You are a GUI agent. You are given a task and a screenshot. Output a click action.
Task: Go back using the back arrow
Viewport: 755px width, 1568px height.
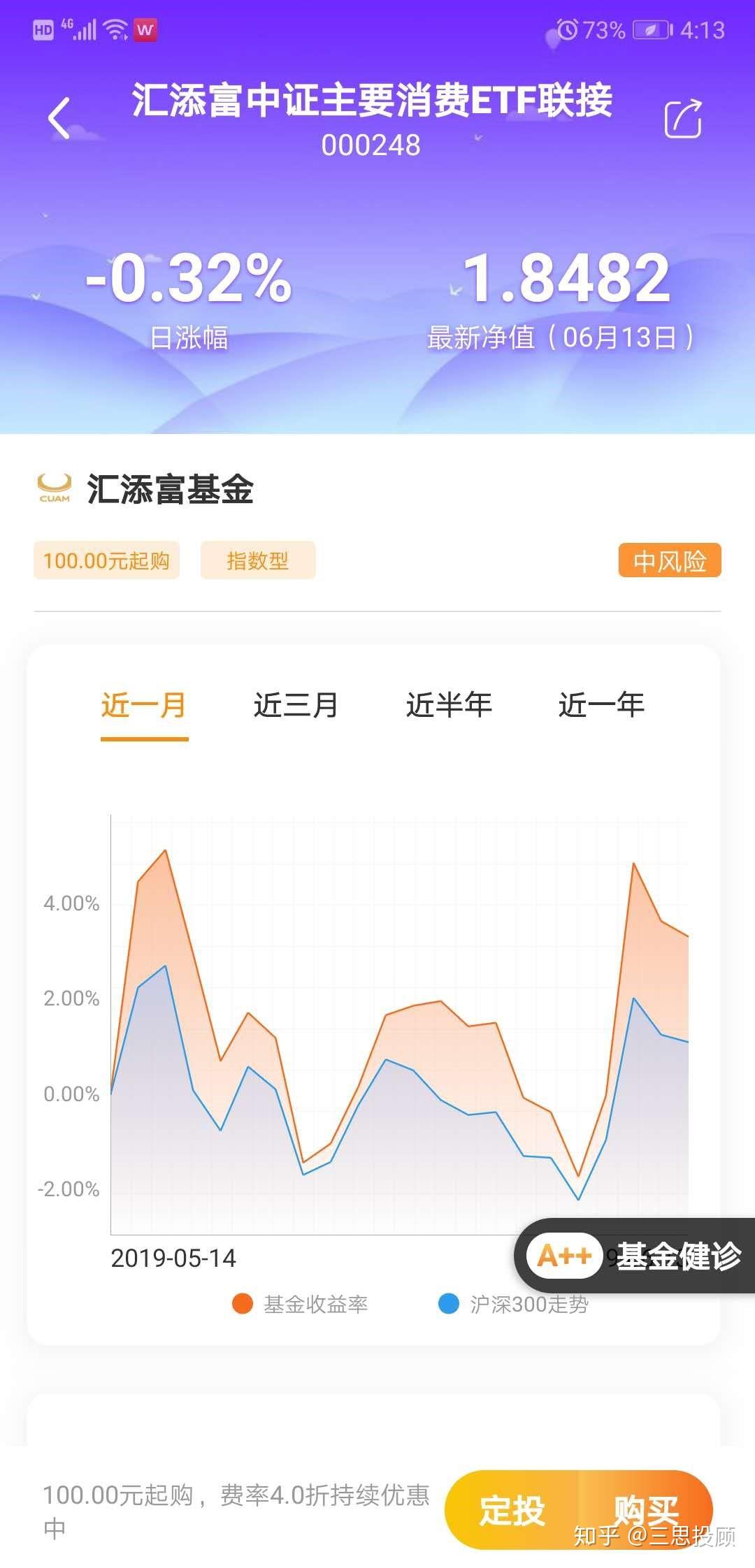pos(59,119)
